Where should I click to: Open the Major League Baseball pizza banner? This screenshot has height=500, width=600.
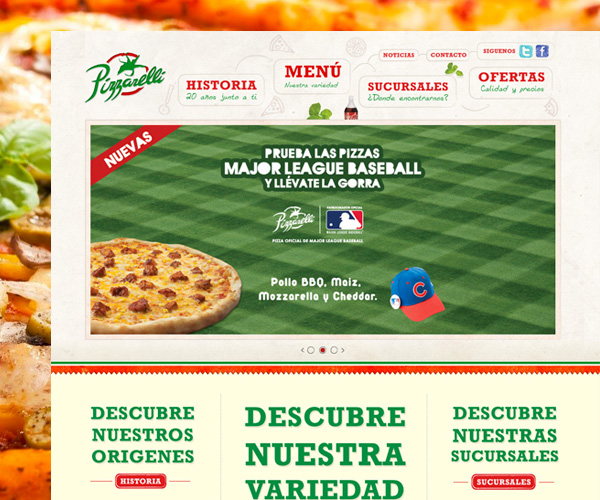(x=322, y=229)
